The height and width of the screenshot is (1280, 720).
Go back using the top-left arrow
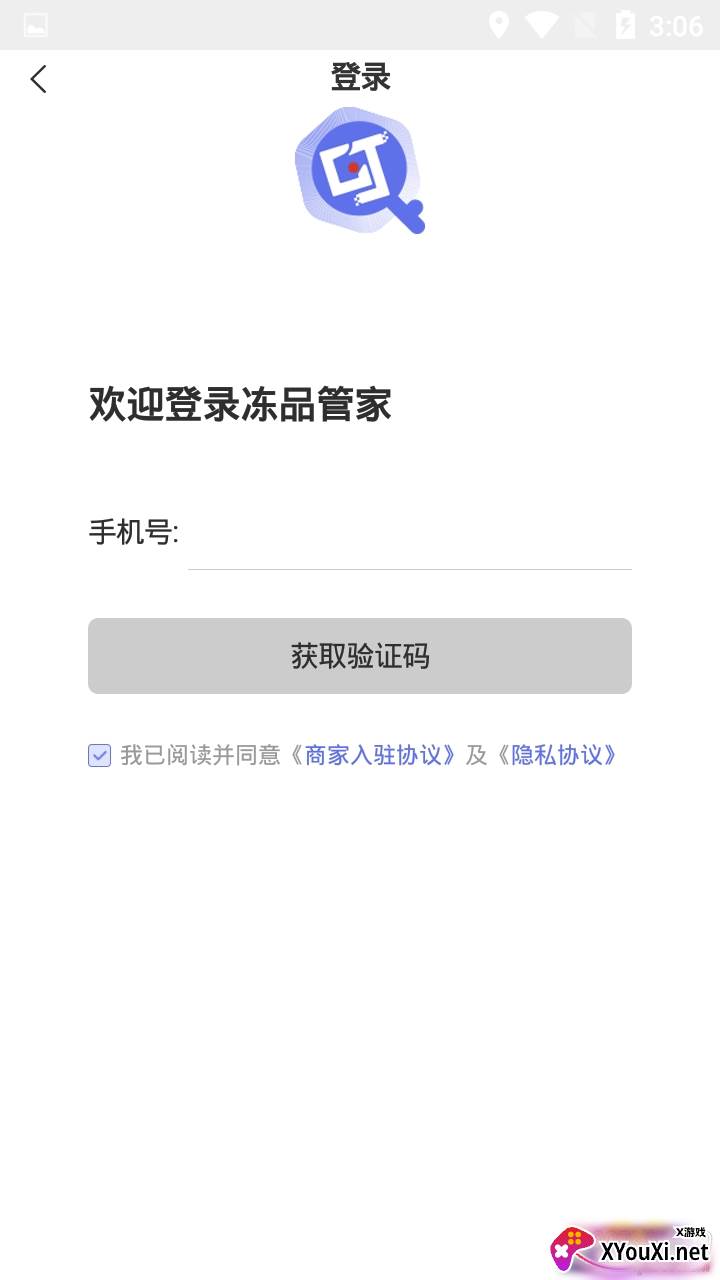point(38,79)
